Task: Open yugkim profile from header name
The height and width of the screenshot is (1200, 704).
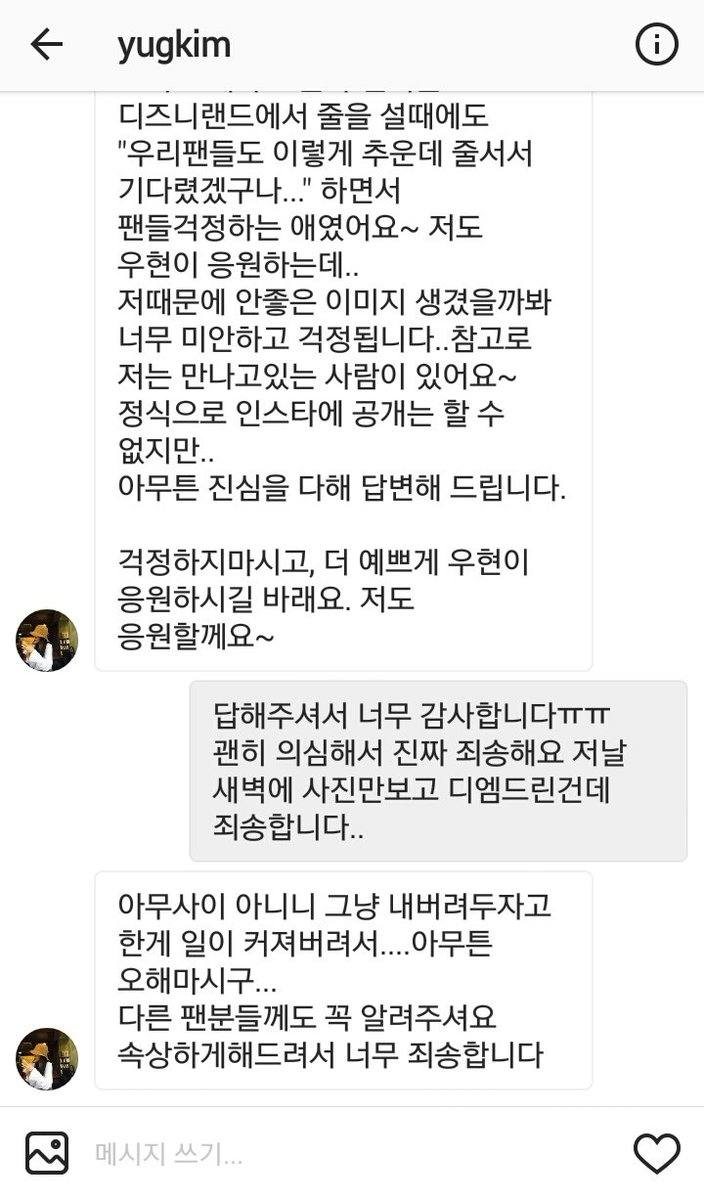Action: pos(174,45)
